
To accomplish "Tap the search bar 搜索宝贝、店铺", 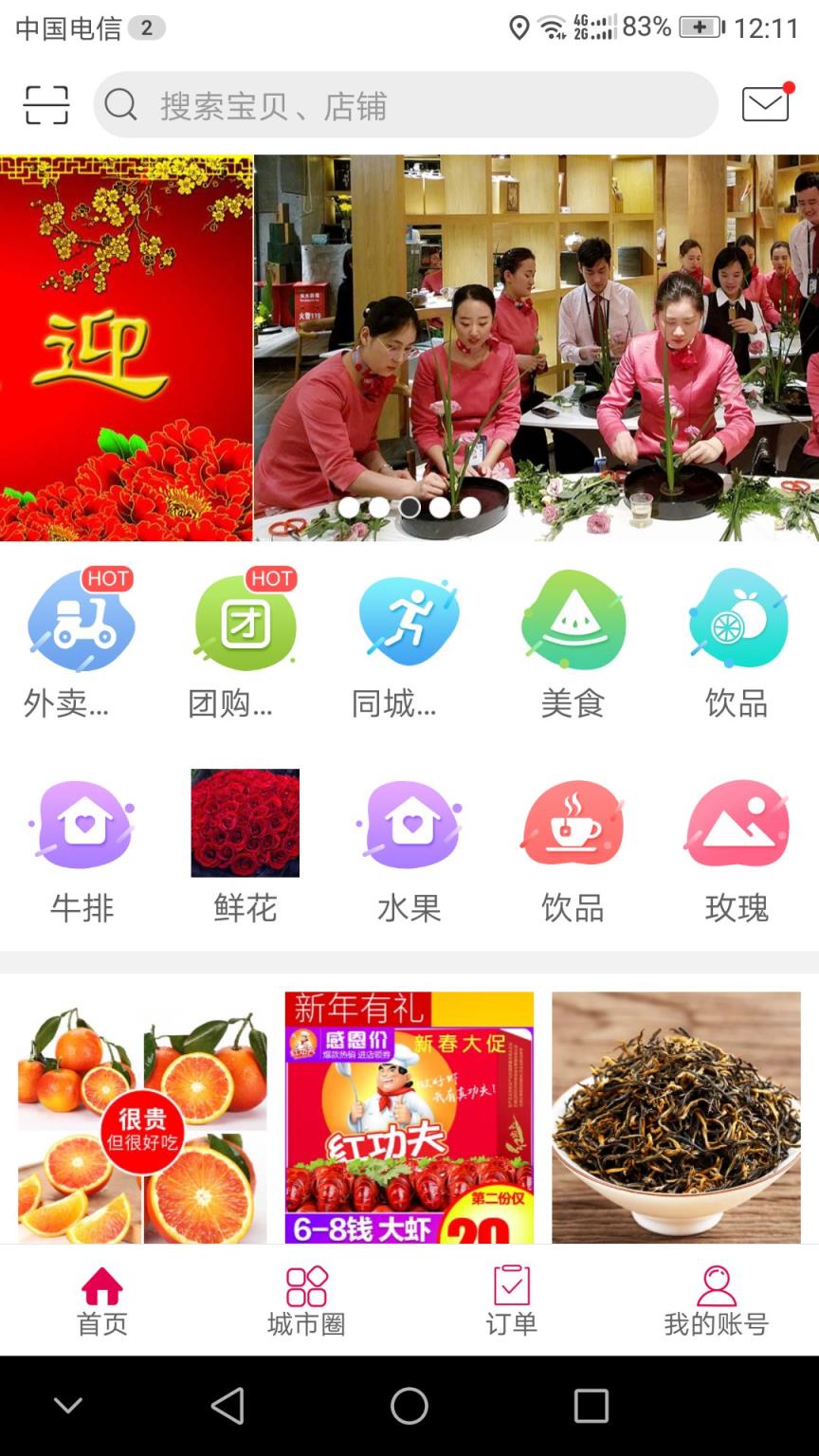I will [x=406, y=104].
